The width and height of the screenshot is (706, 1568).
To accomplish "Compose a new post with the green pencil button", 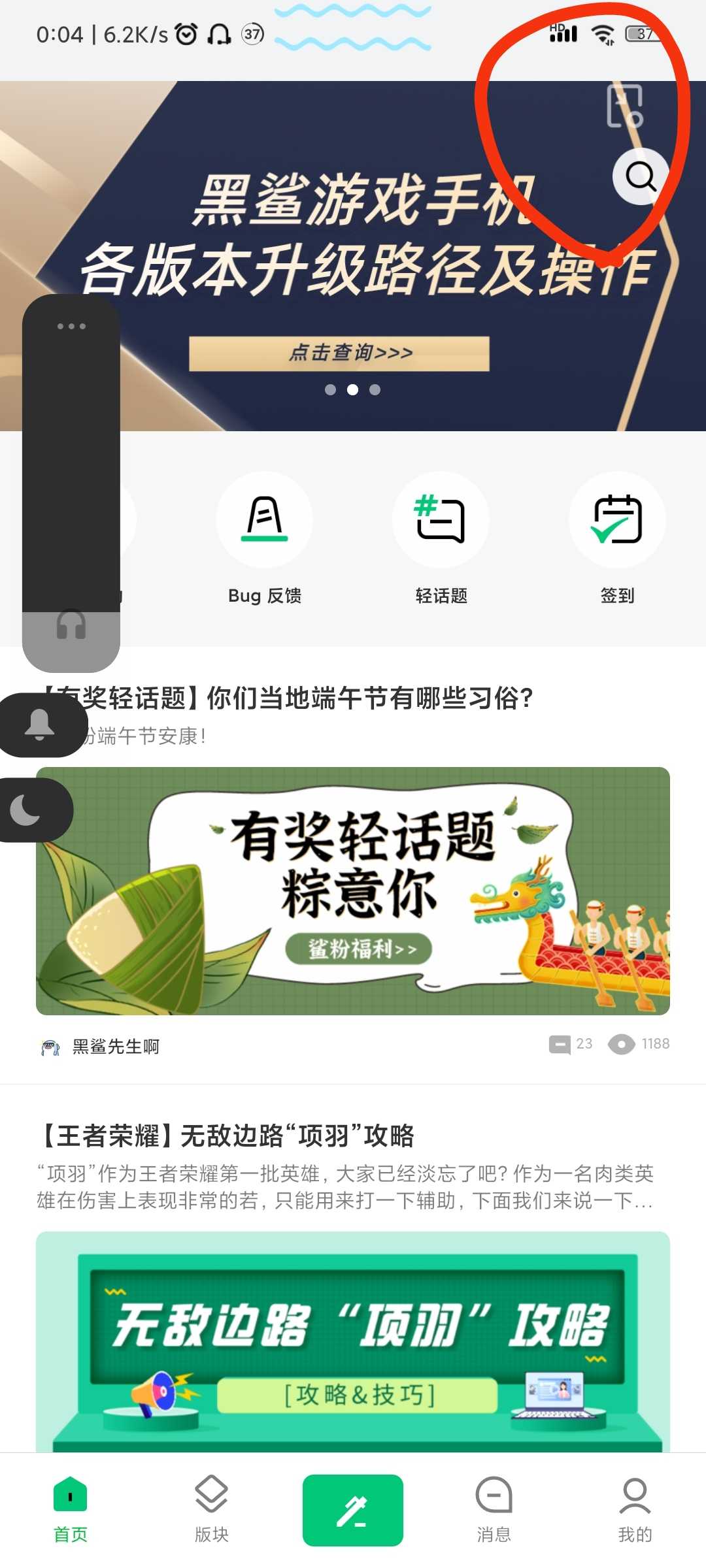I will pyautogui.click(x=352, y=1511).
